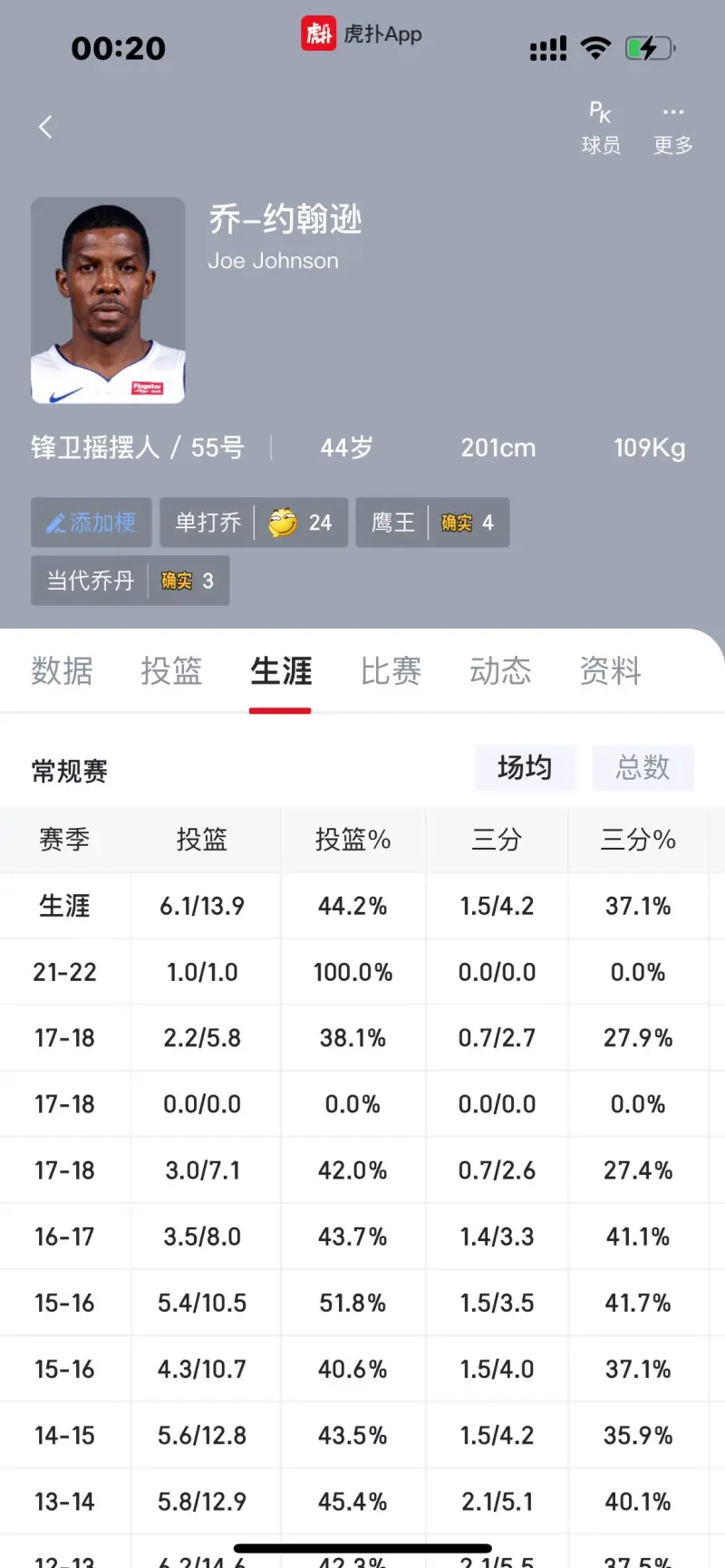View Joe Johnson's player photo

tap(108, 301)
